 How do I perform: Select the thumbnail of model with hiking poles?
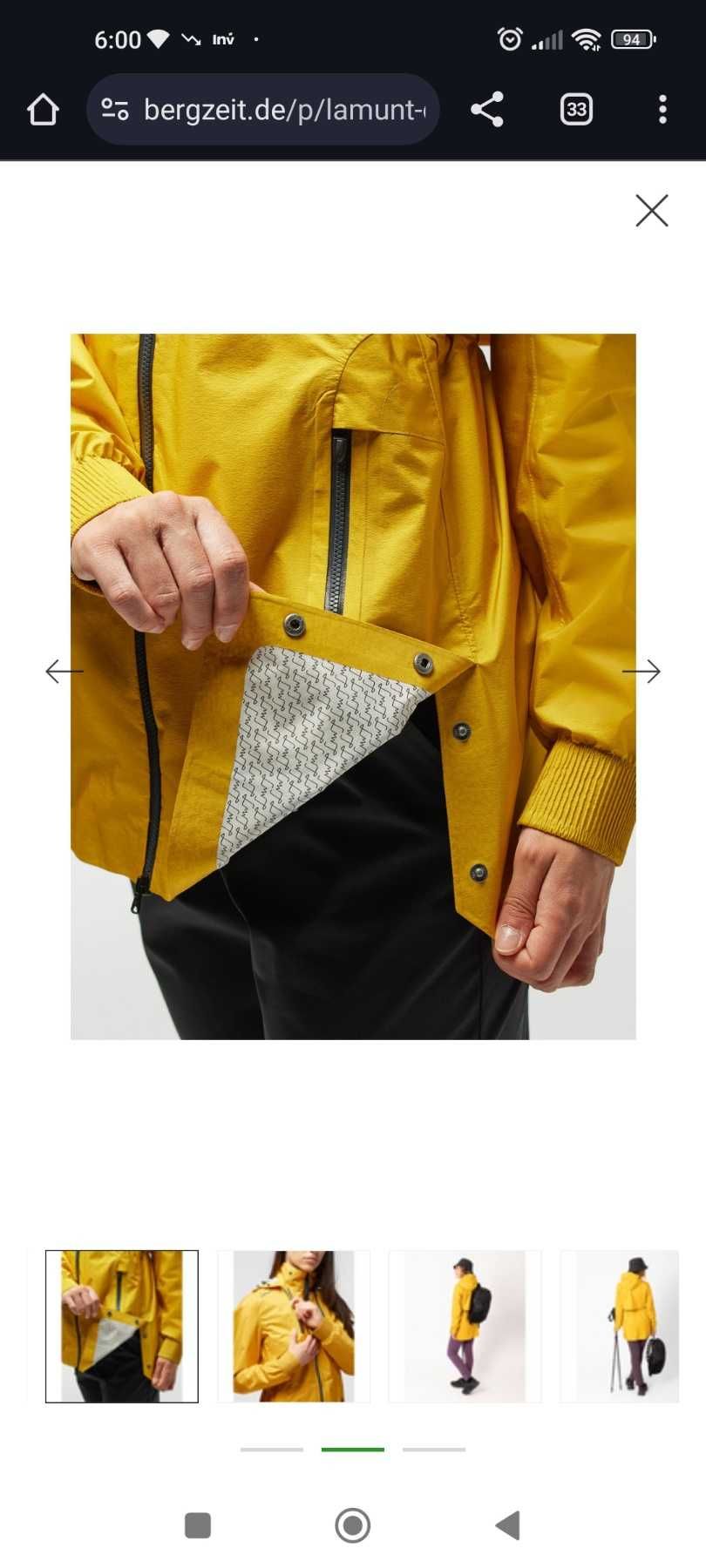[620, 1326]
